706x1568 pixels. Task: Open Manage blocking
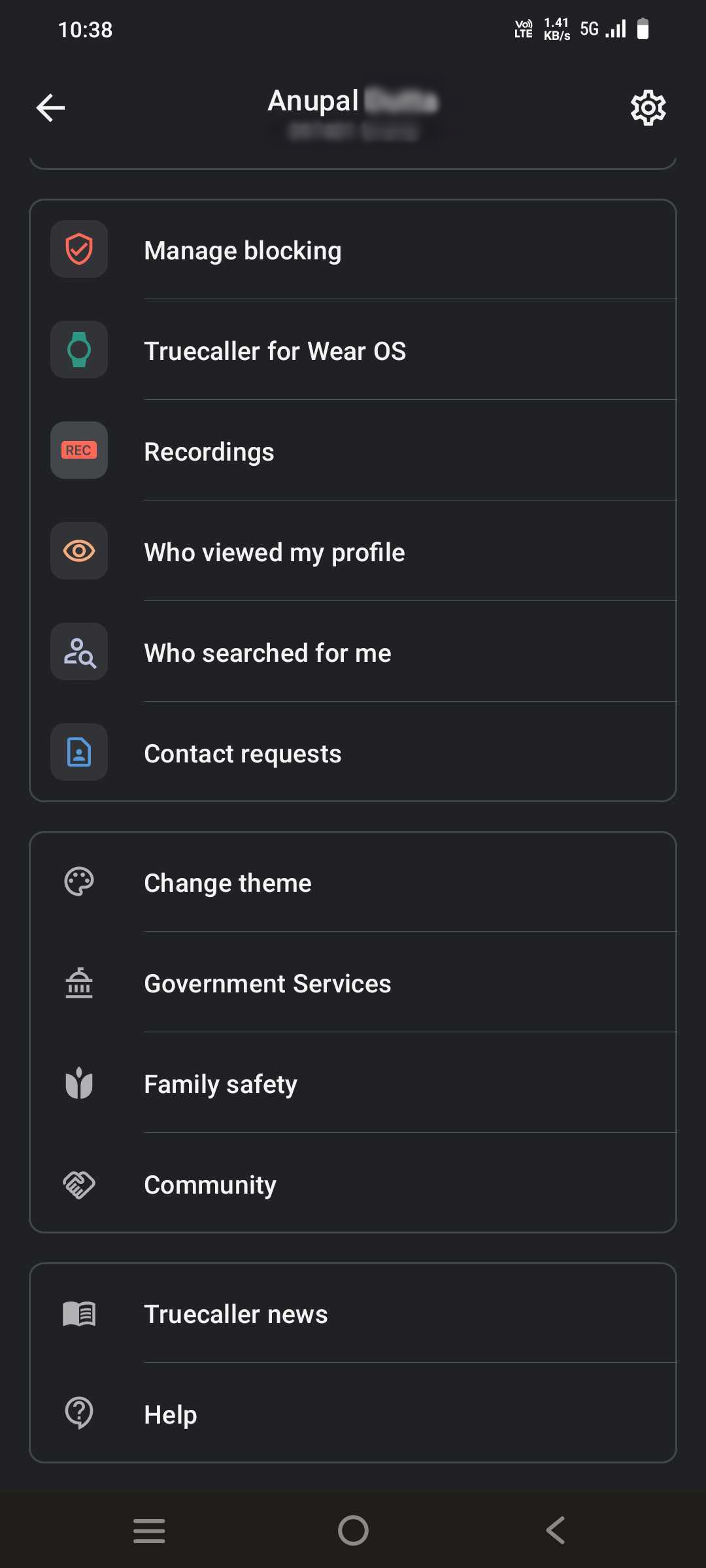pyautogui.click(x=353, y=250)
